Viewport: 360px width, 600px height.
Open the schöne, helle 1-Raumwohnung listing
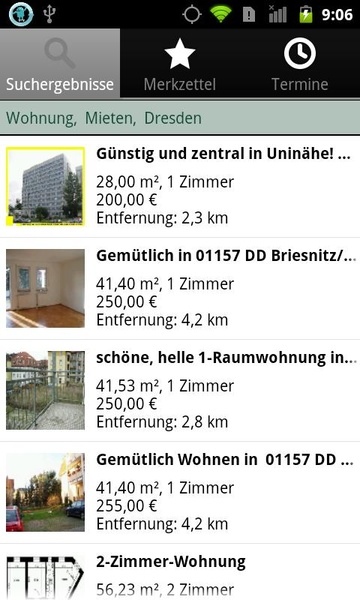(180, 390)
